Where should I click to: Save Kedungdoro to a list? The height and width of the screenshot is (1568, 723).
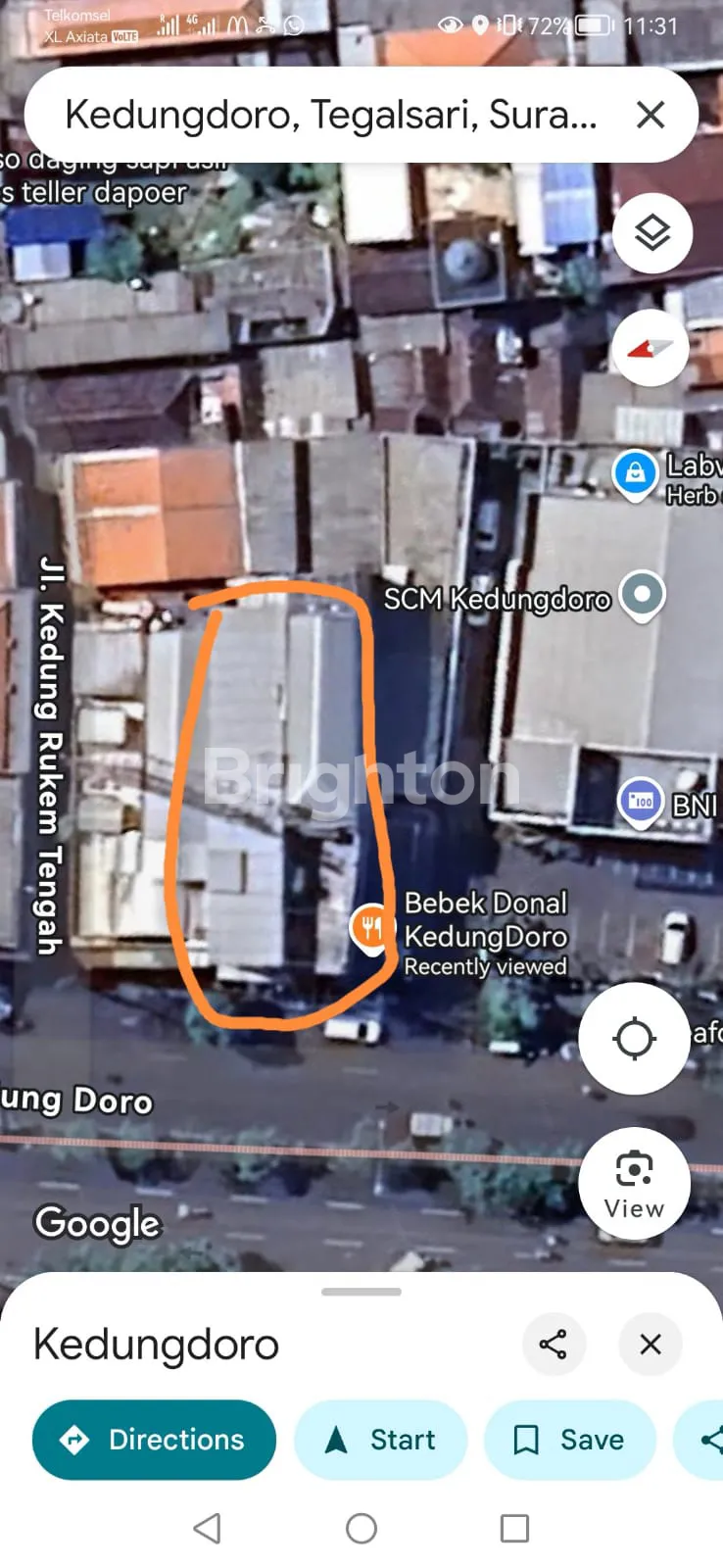click(x=569, y=1440)
